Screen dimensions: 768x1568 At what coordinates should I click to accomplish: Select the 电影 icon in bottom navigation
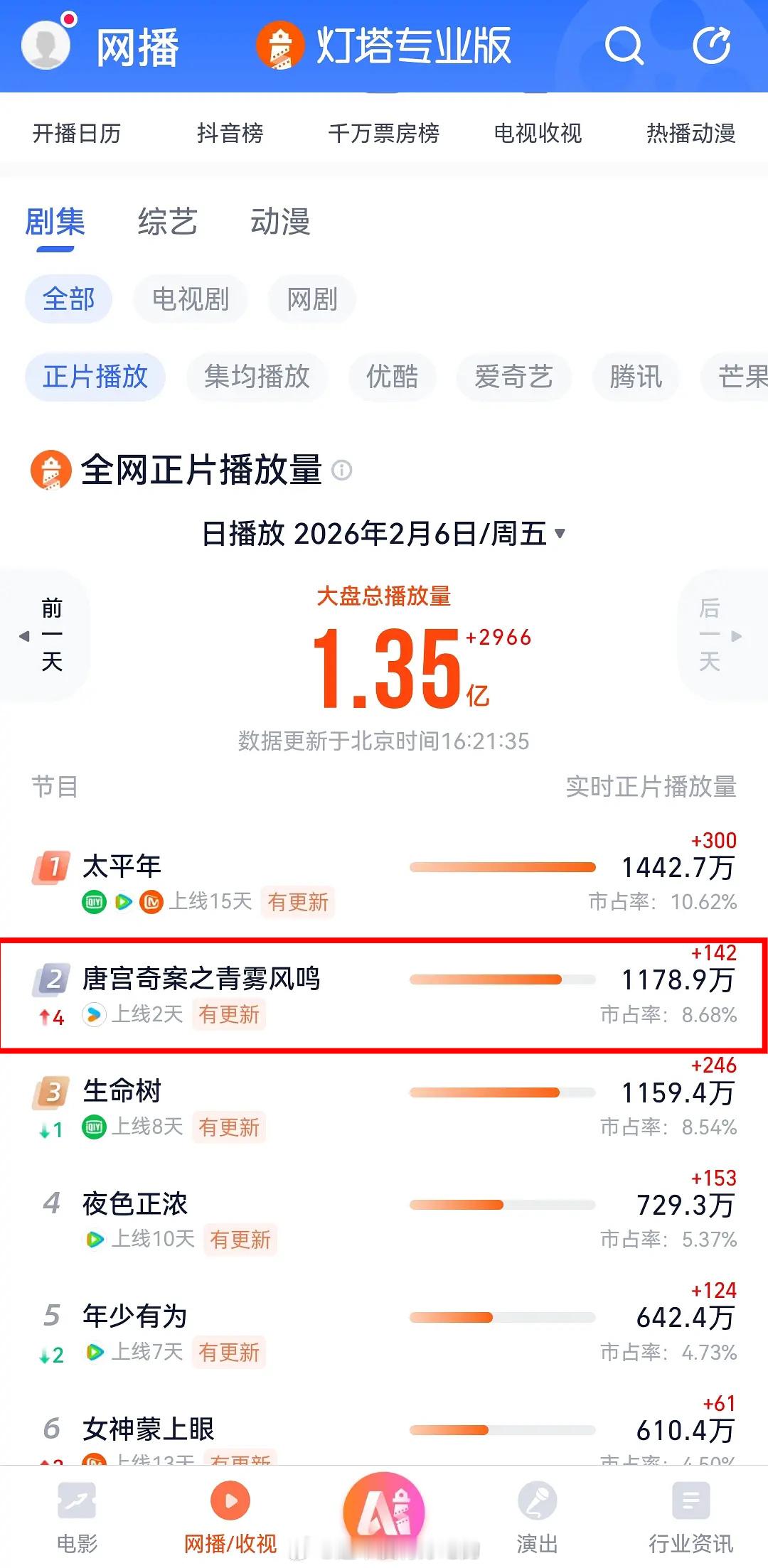(x=76, y=1510)
